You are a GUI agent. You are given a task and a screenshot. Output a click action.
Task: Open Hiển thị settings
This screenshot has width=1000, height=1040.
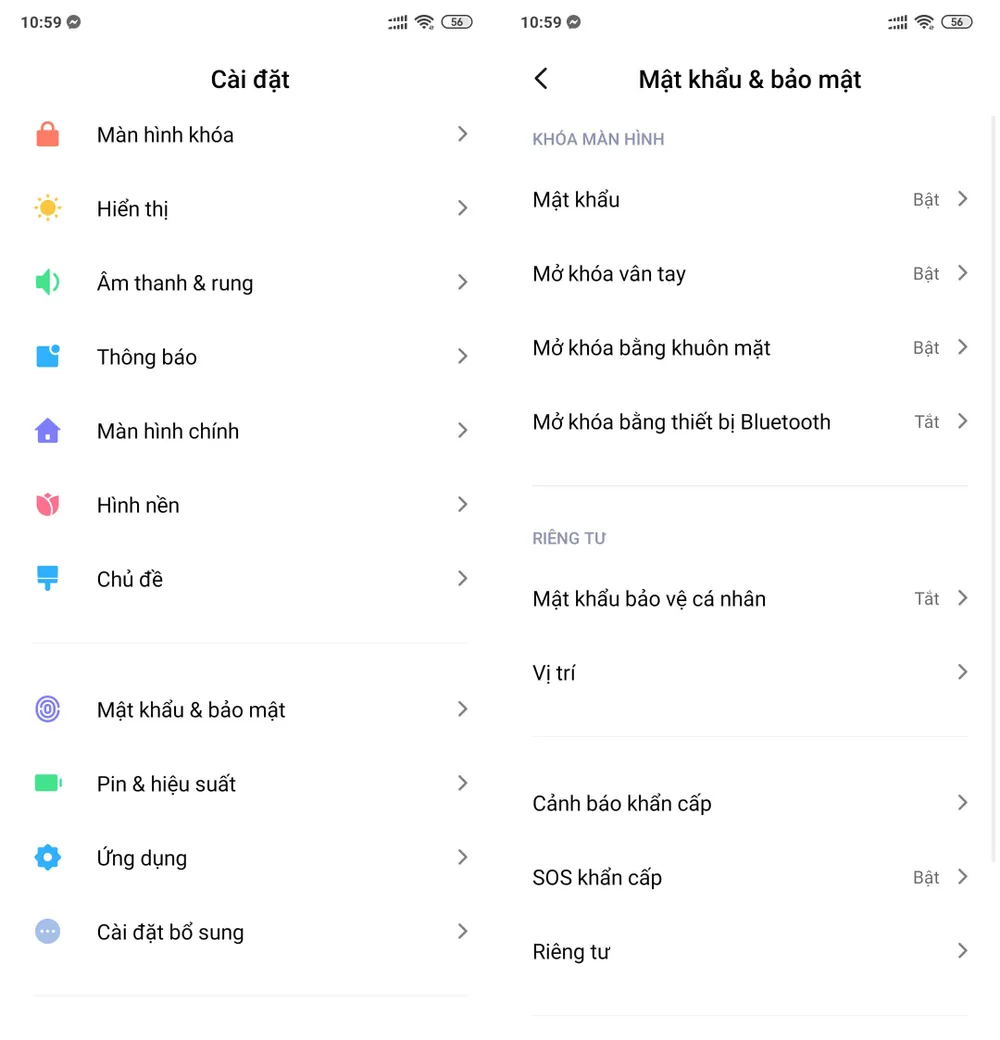click(250, 209)
